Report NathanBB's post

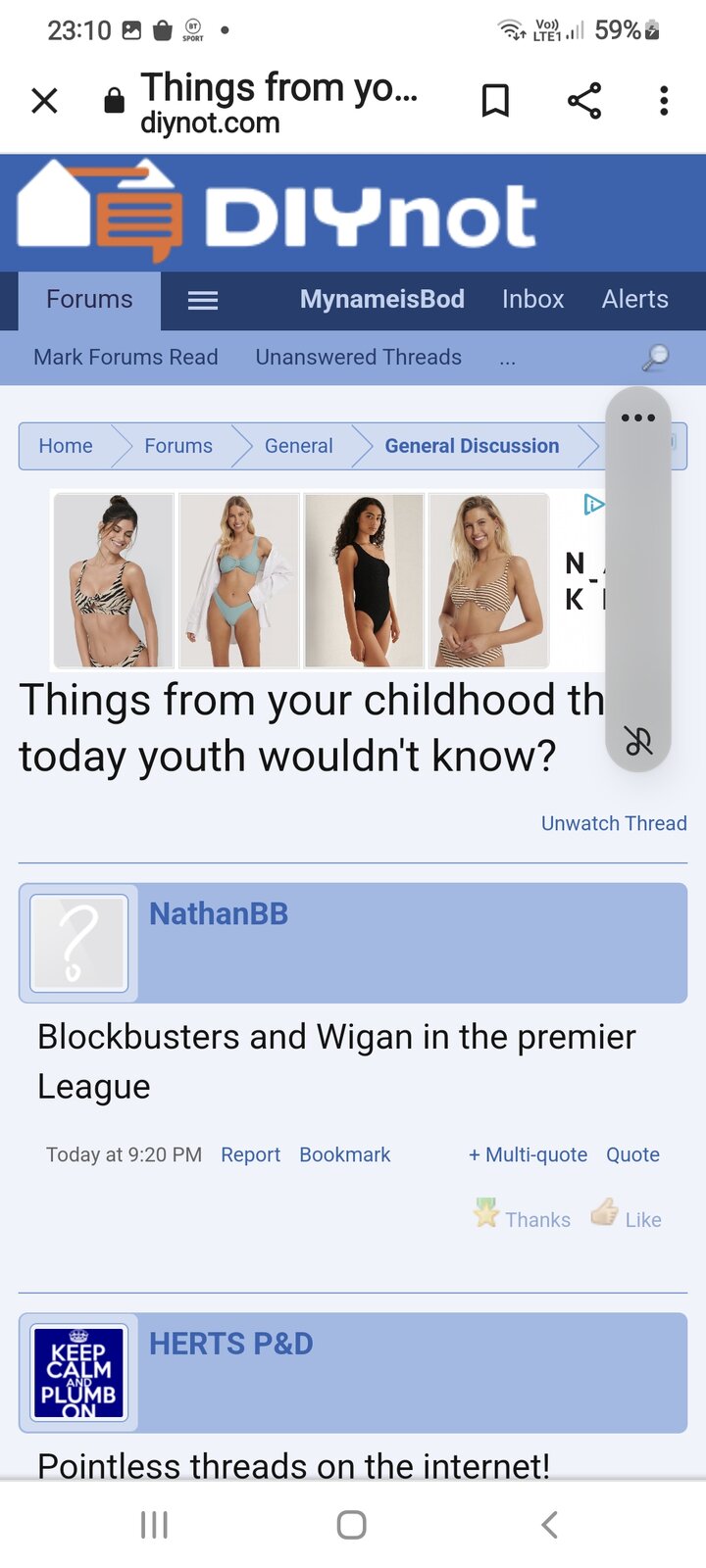250,1155
